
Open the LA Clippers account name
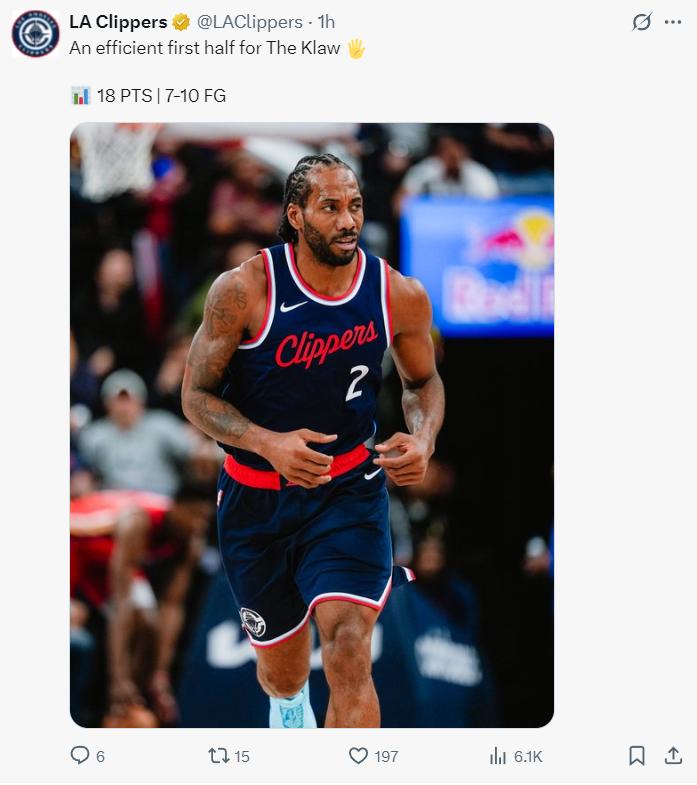click(117, 22)
